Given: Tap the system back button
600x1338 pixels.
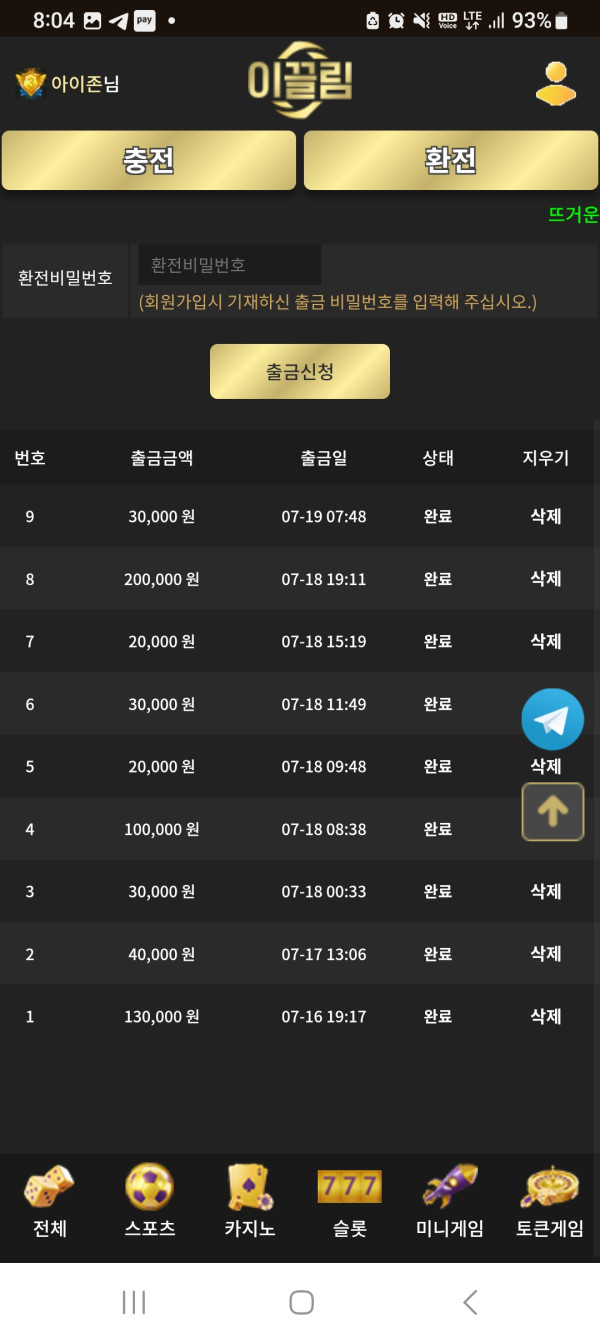Looking at the screenshot, I should 470,1301.
